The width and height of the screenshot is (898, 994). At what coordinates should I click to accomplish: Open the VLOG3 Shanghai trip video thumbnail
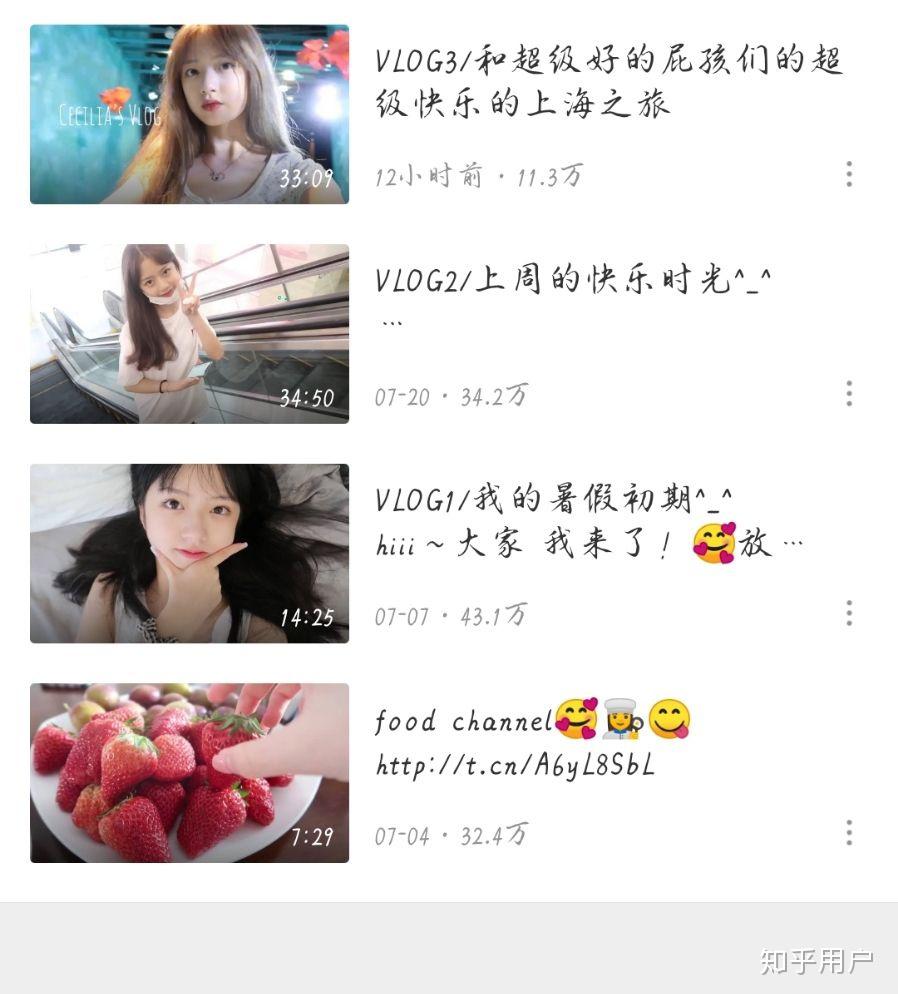[189, 115]
